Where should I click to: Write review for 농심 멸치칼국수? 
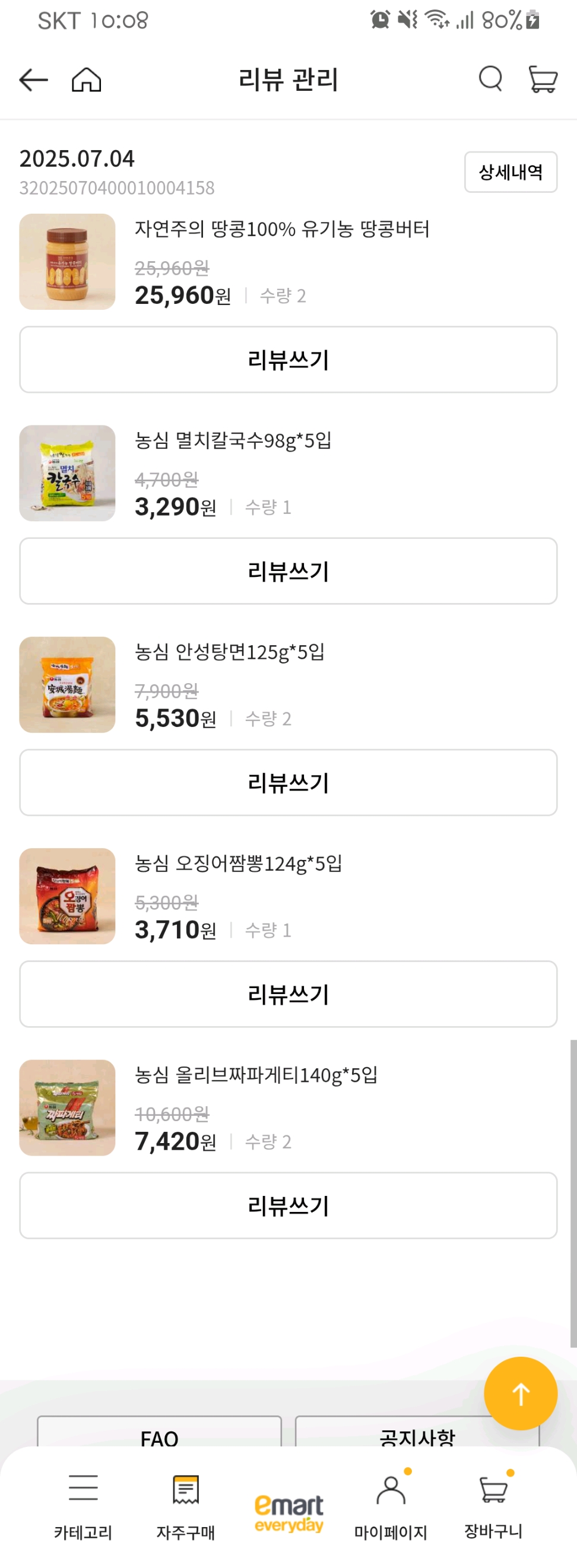tap(288, 571)
